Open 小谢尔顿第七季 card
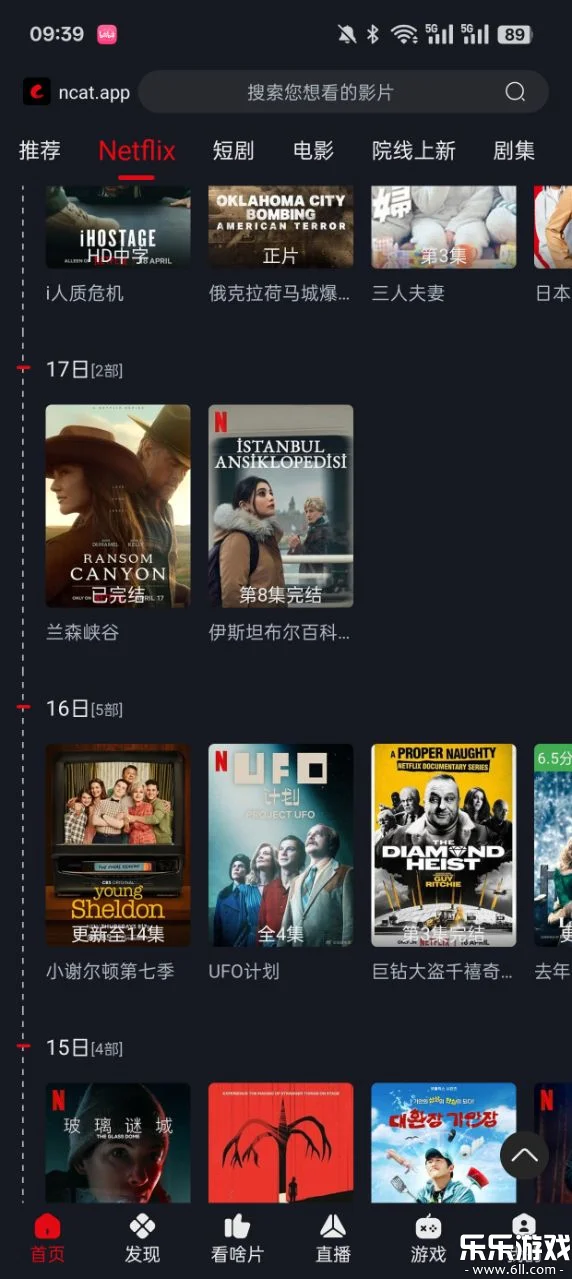The height and width of the screenshot is (1279, 572). click(118, 845)
